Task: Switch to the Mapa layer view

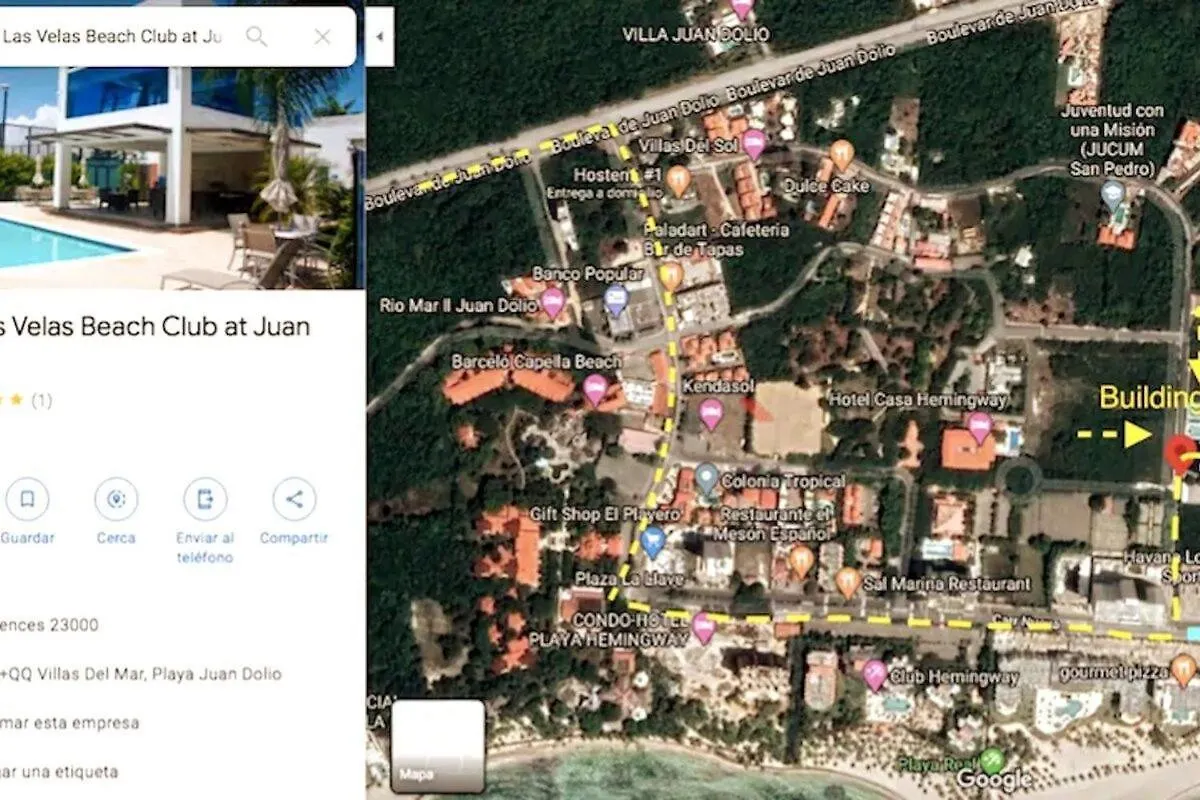Action: 438,746
